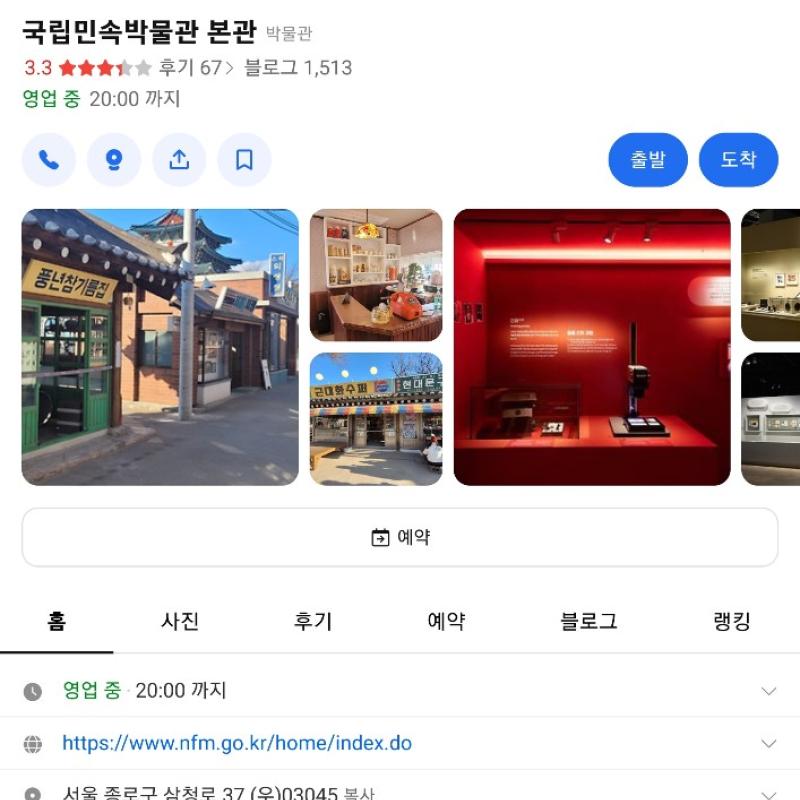
Task: Open the 후기 67 reviews link
Action: tap(196, 68)
